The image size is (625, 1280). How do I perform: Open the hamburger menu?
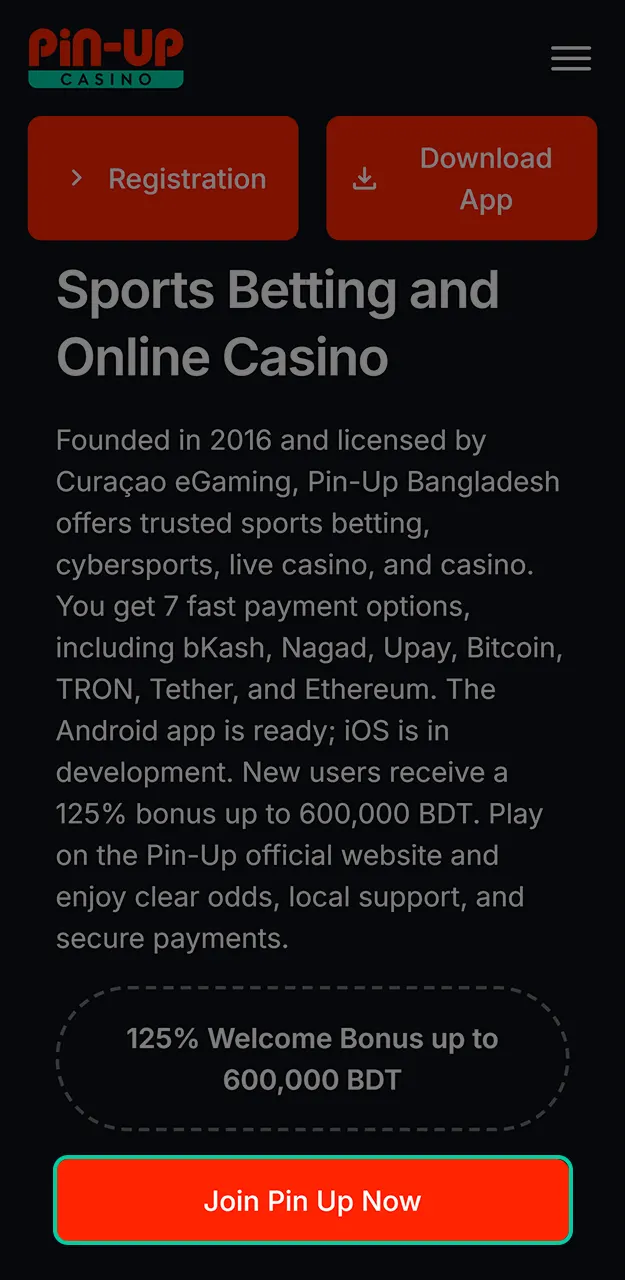click(571, 58)
